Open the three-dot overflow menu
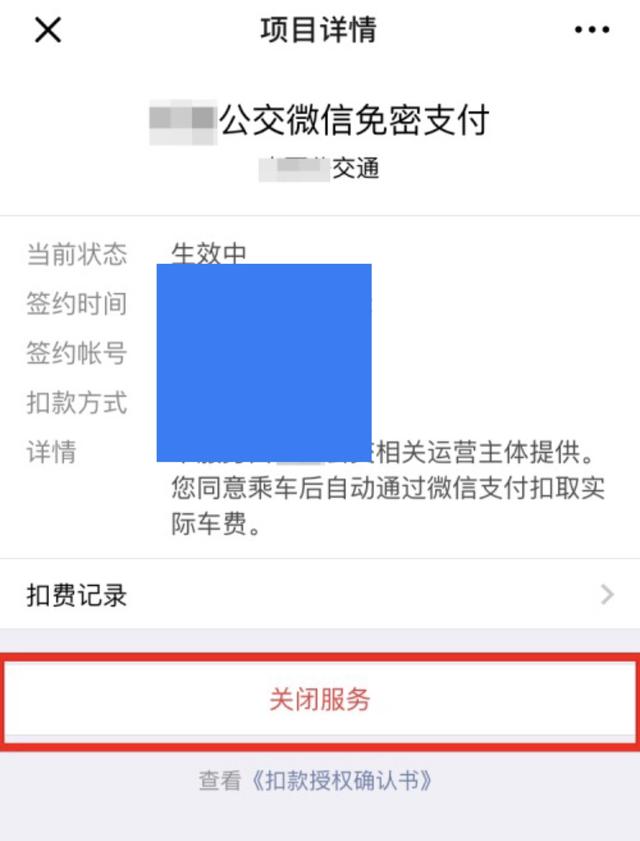This screenshot has height=841, width=640. [x=591, y=31]
